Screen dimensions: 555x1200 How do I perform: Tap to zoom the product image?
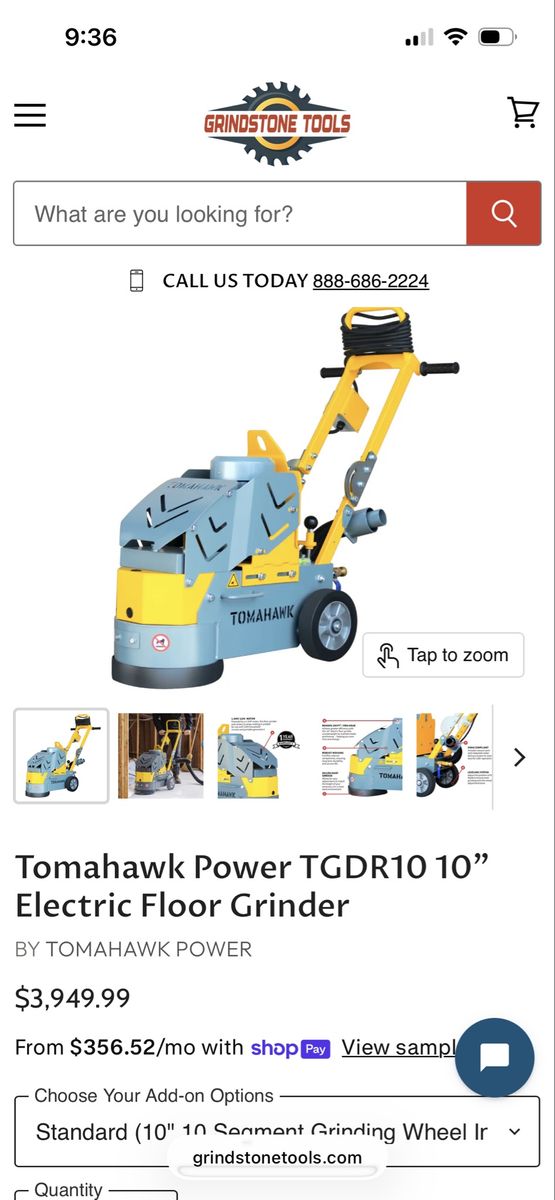pos(443,655)
